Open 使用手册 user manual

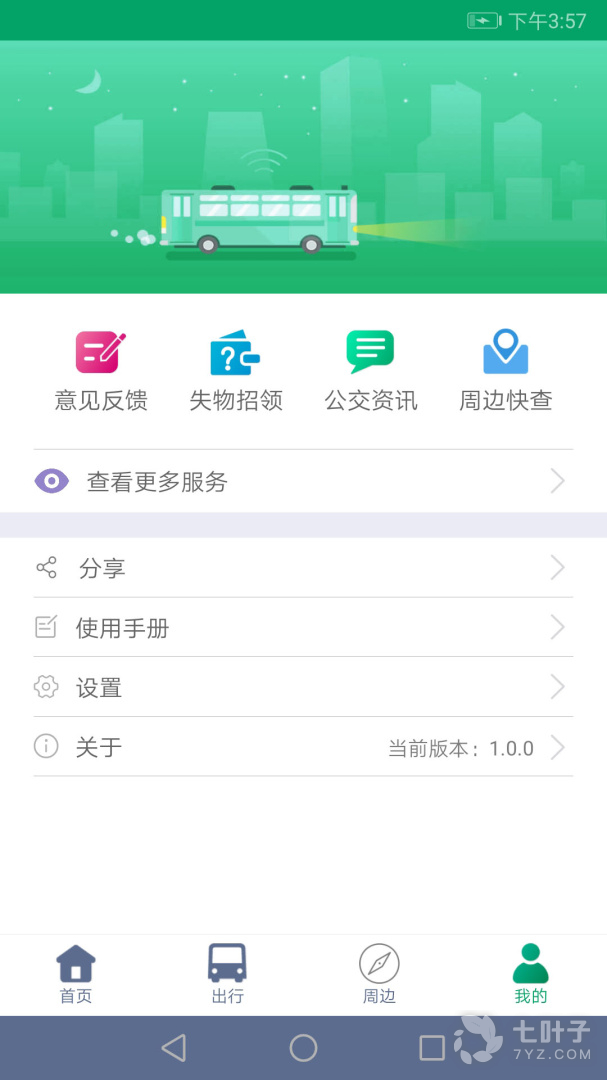tap(303, 627)
